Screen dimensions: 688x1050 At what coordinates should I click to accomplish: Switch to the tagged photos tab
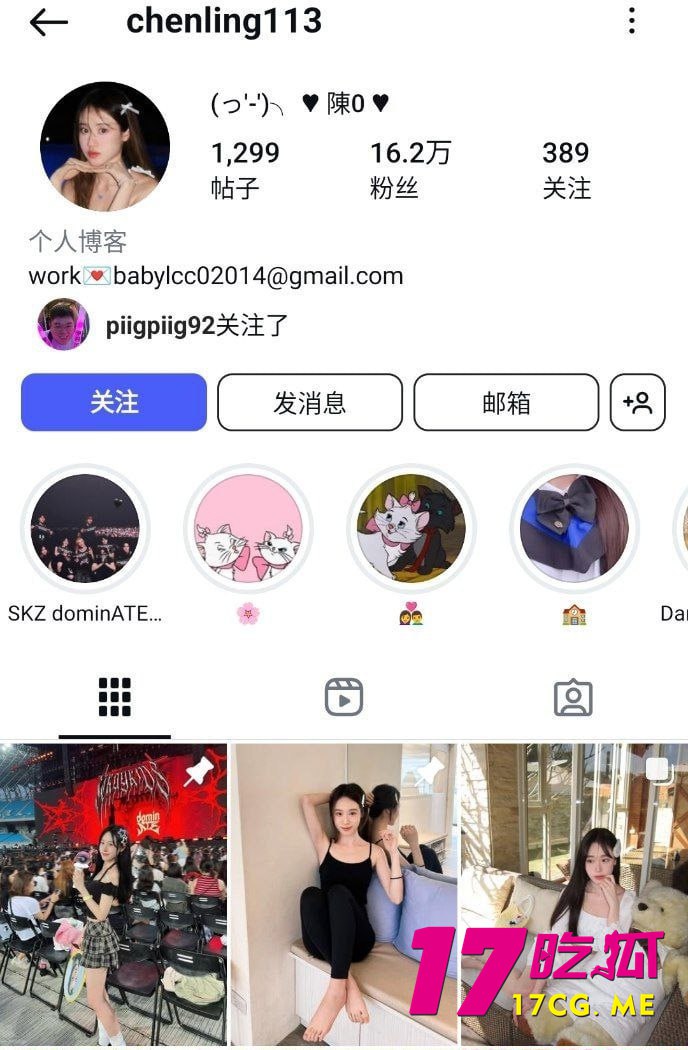coord(573,697)
